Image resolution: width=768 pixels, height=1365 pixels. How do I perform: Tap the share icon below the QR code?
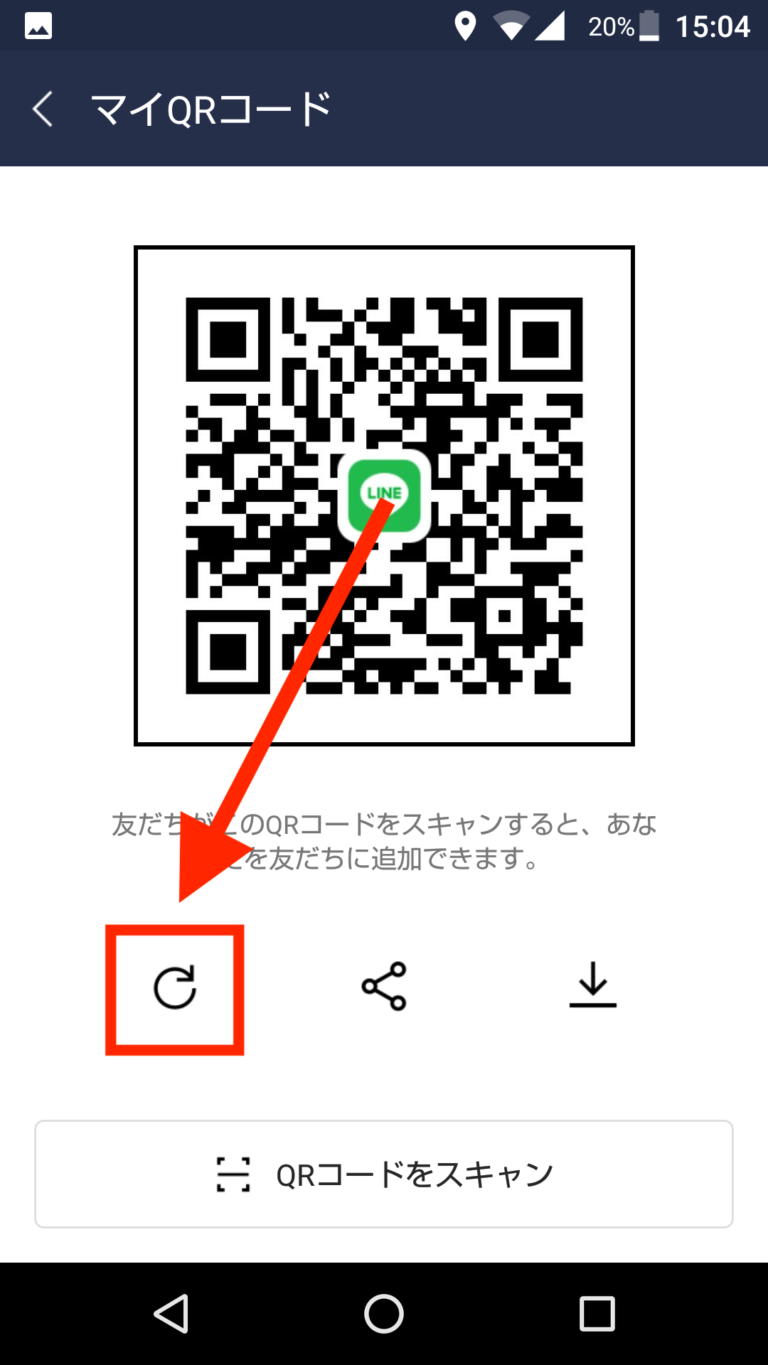383,985
